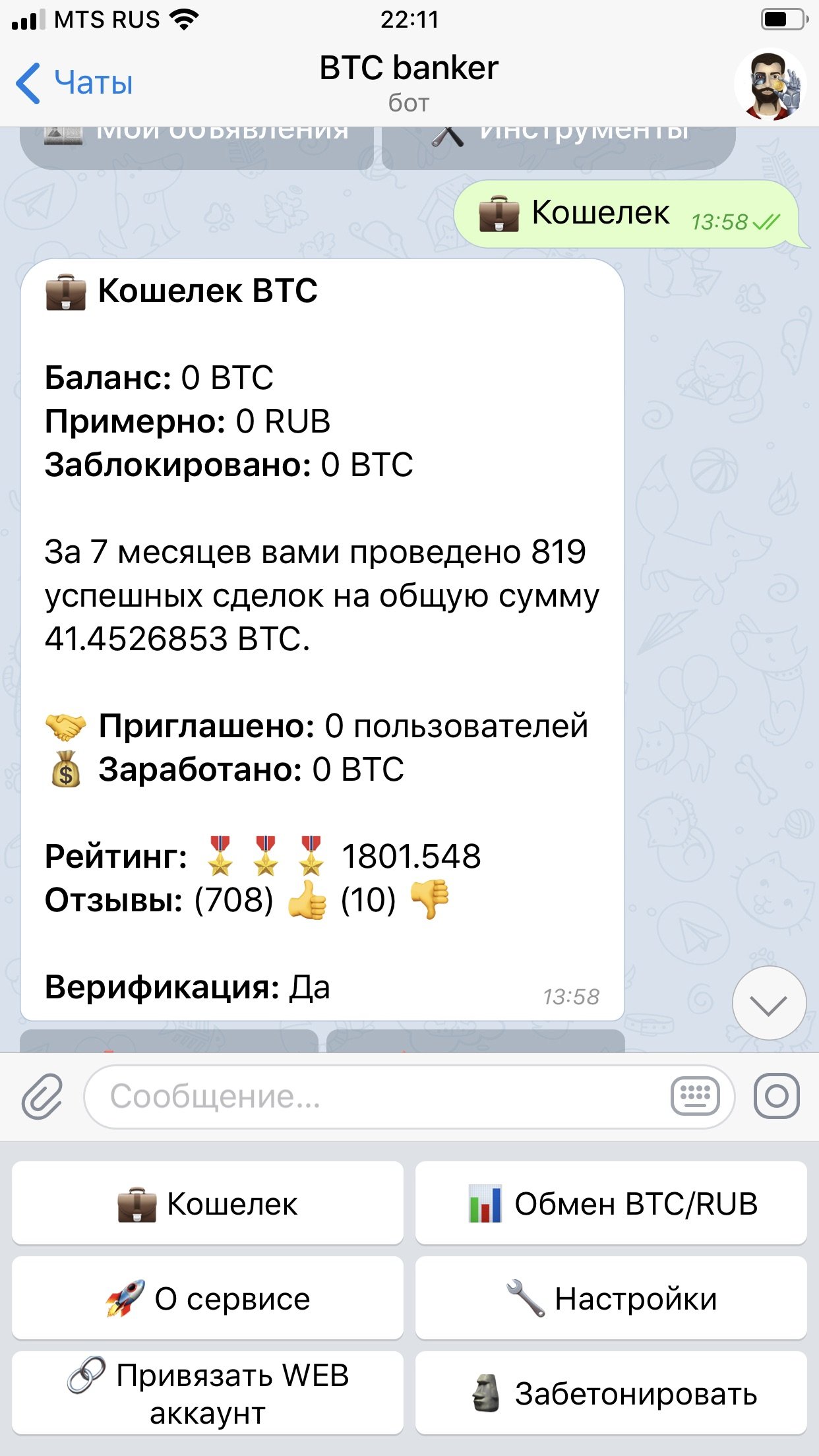Open the round camera icon beside input

pos(776,1097)
